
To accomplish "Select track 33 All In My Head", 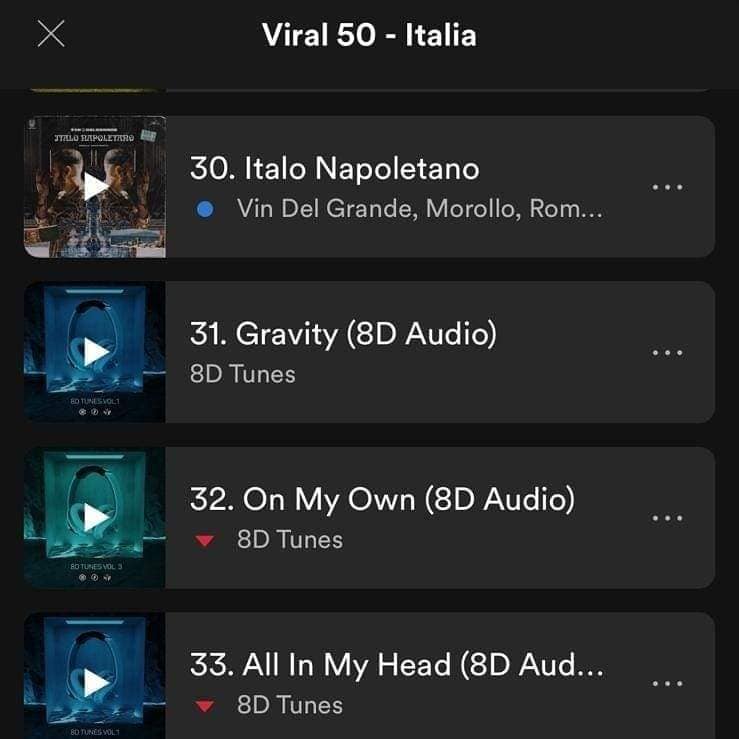I will [x=400, y=682].
